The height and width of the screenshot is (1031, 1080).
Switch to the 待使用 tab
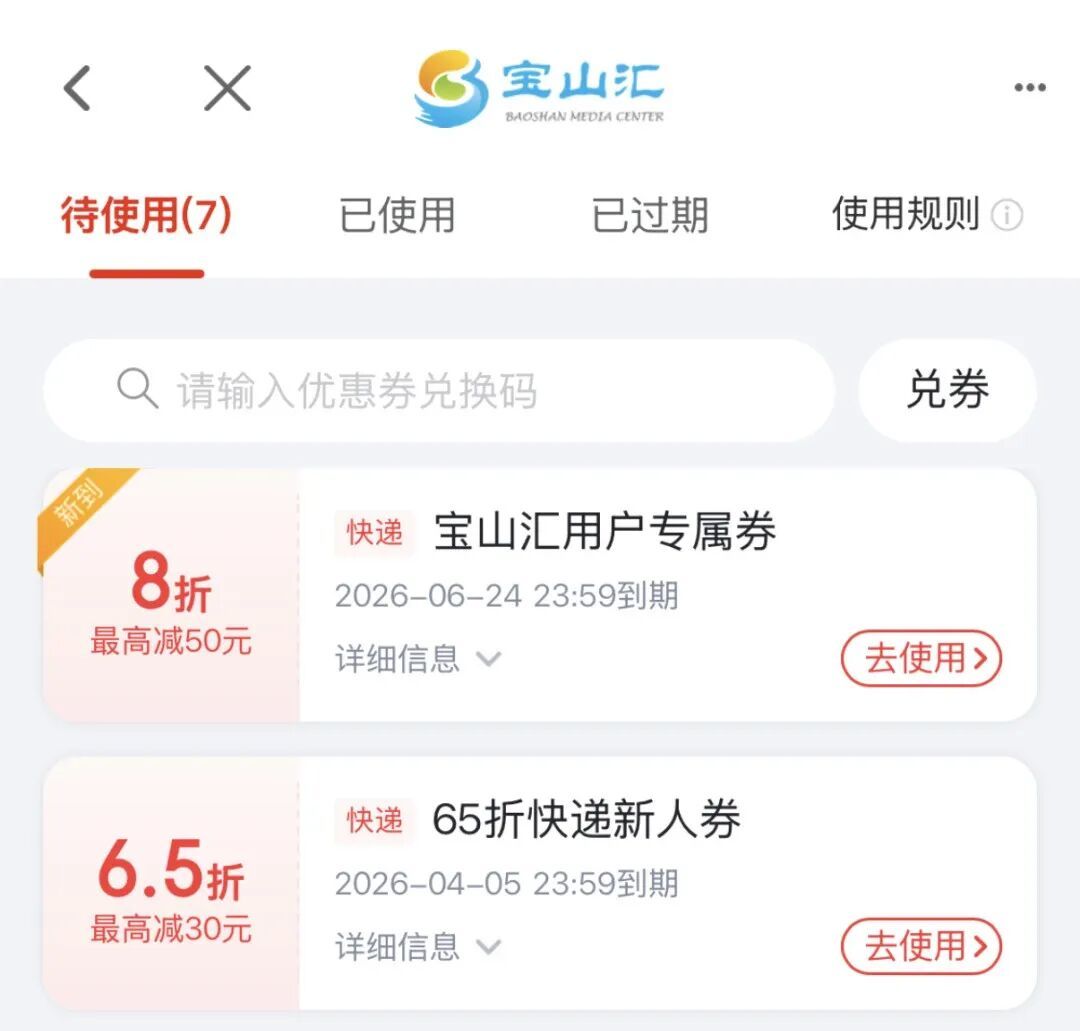click(146, 215)
